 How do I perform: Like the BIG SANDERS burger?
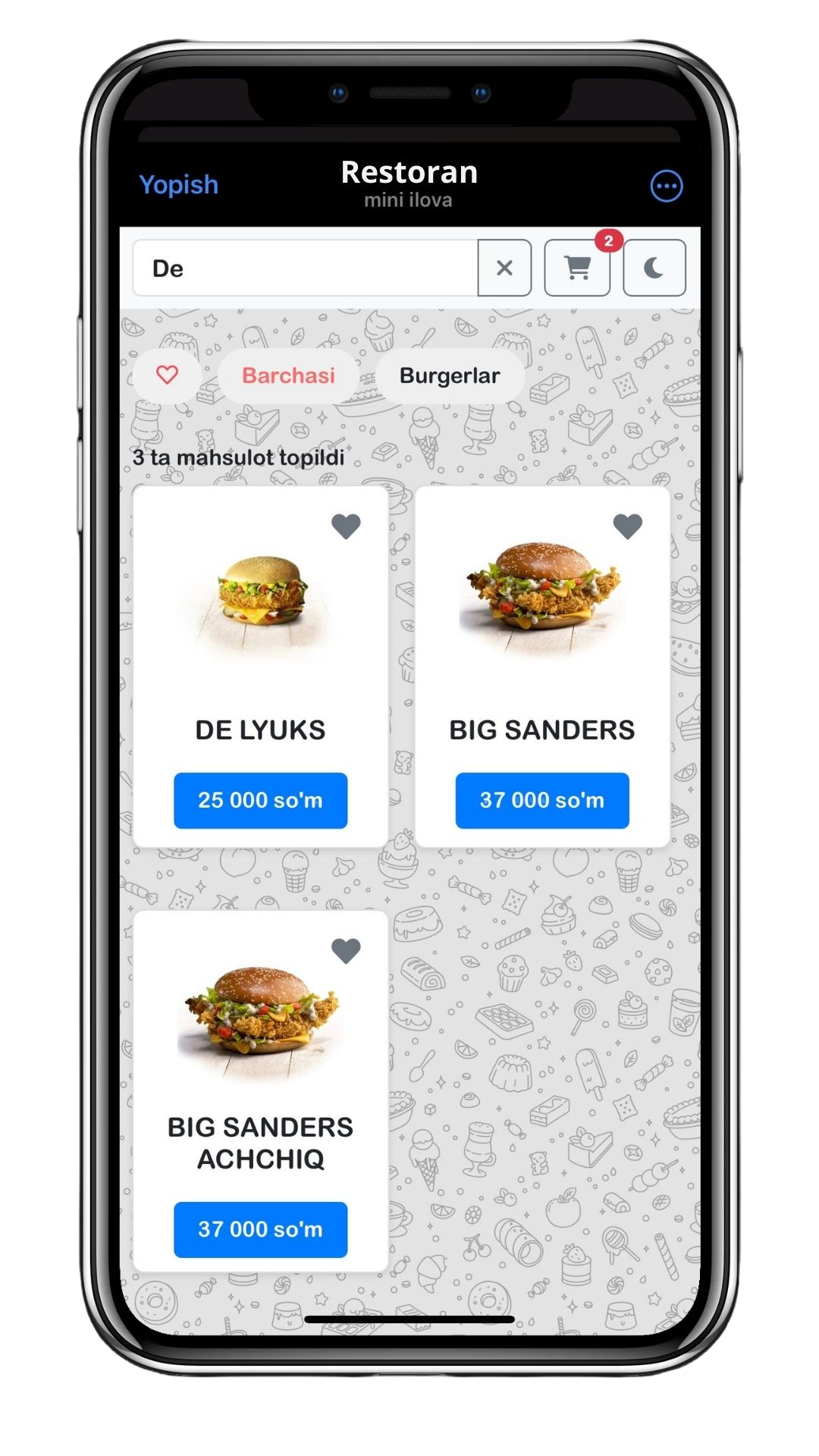(x=627, y=526)
